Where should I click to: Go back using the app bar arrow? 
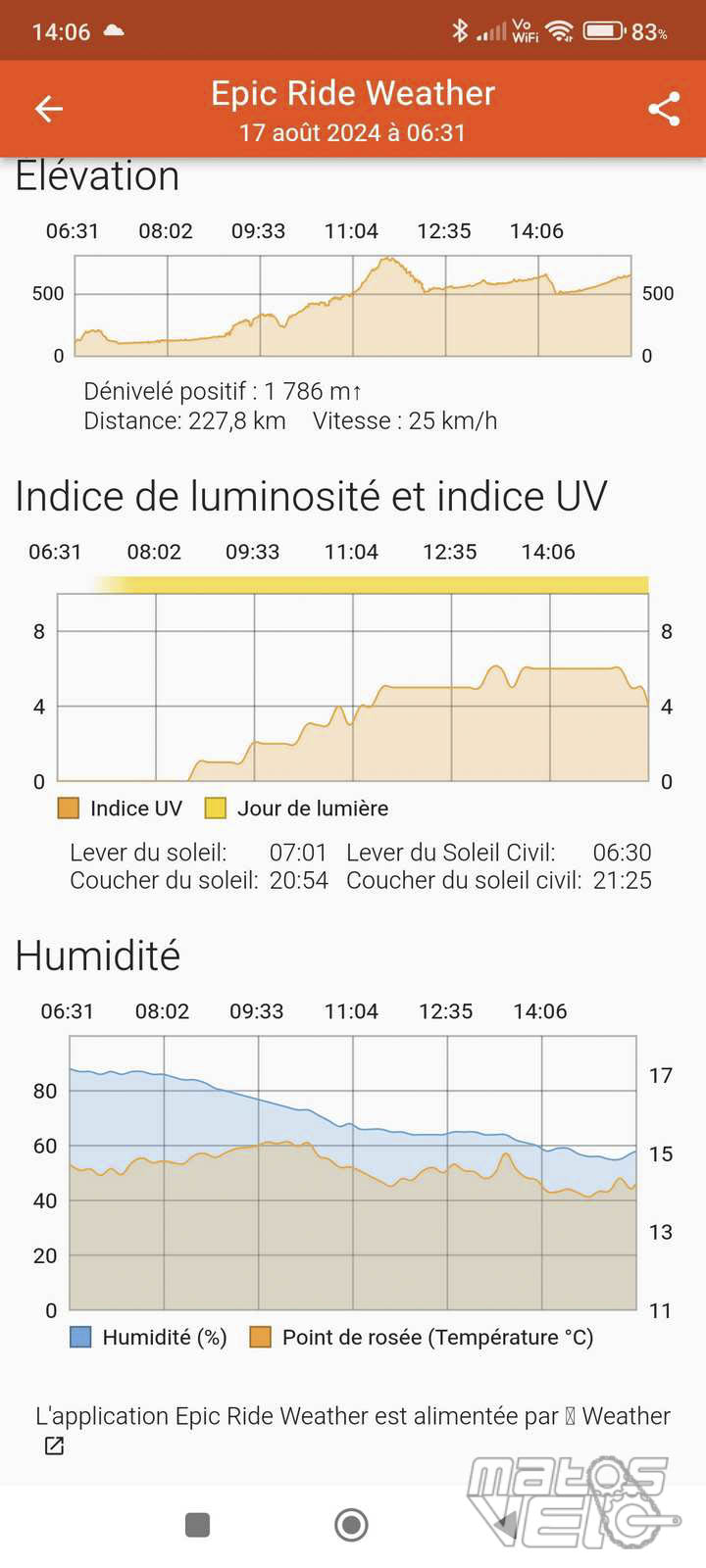tap(48, 109)
